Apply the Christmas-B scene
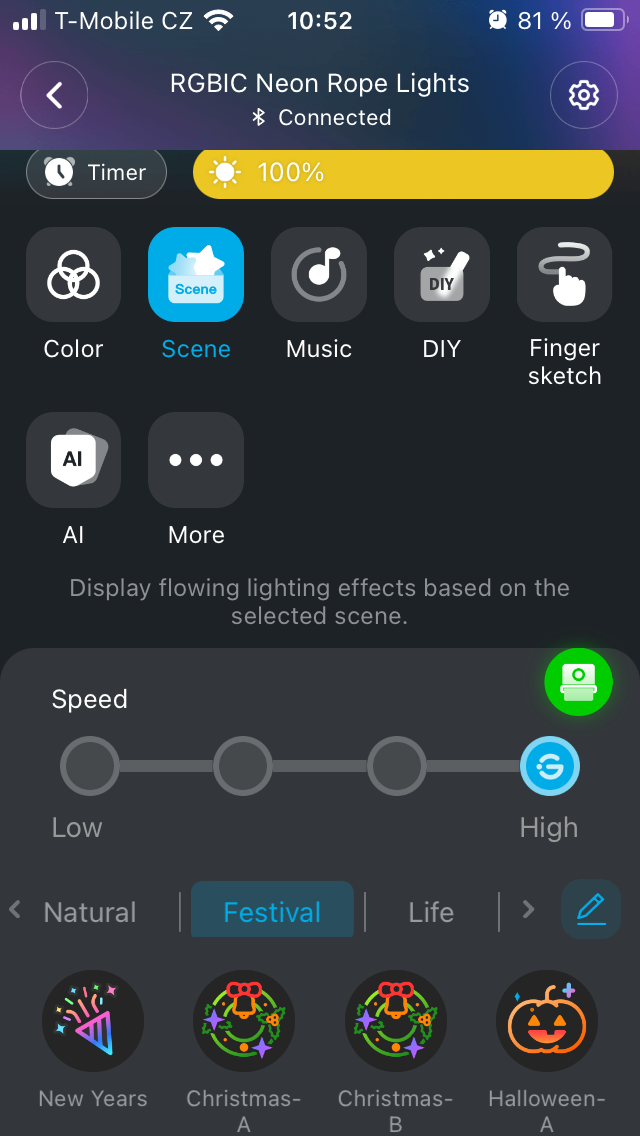This screenshot has height=1136, width=640. pos(396,1021)
